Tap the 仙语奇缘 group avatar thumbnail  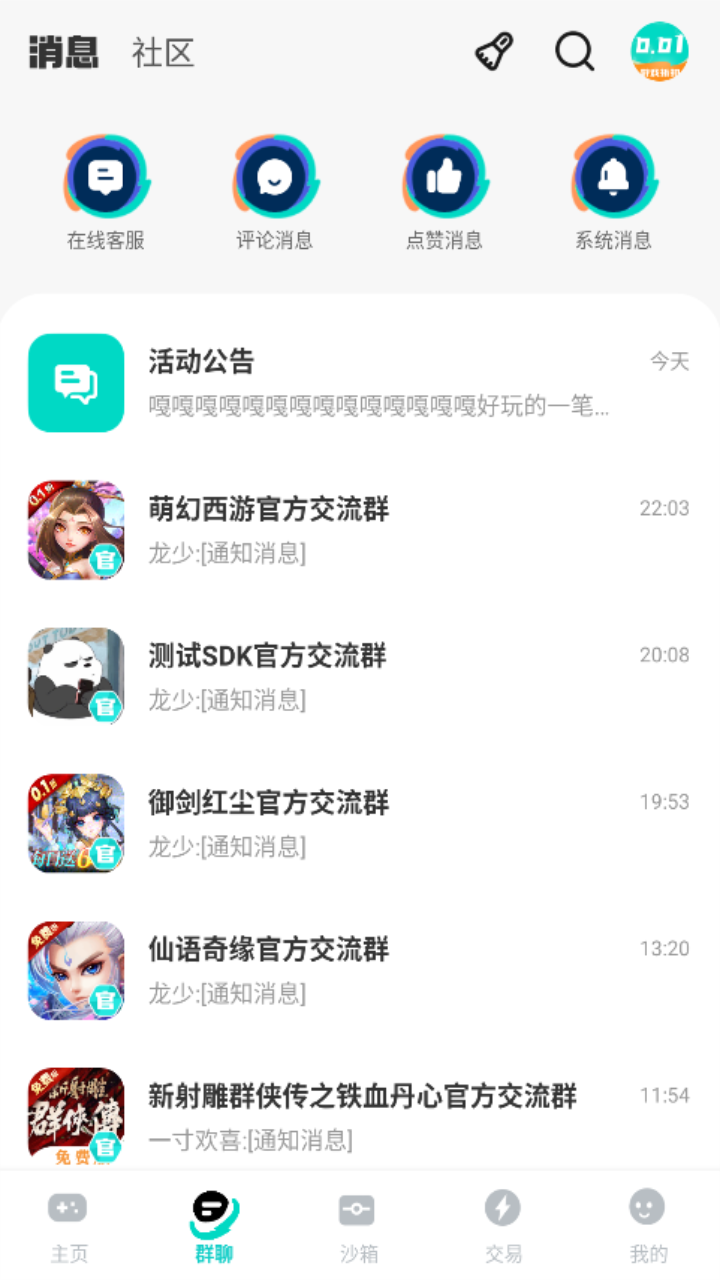75,968
